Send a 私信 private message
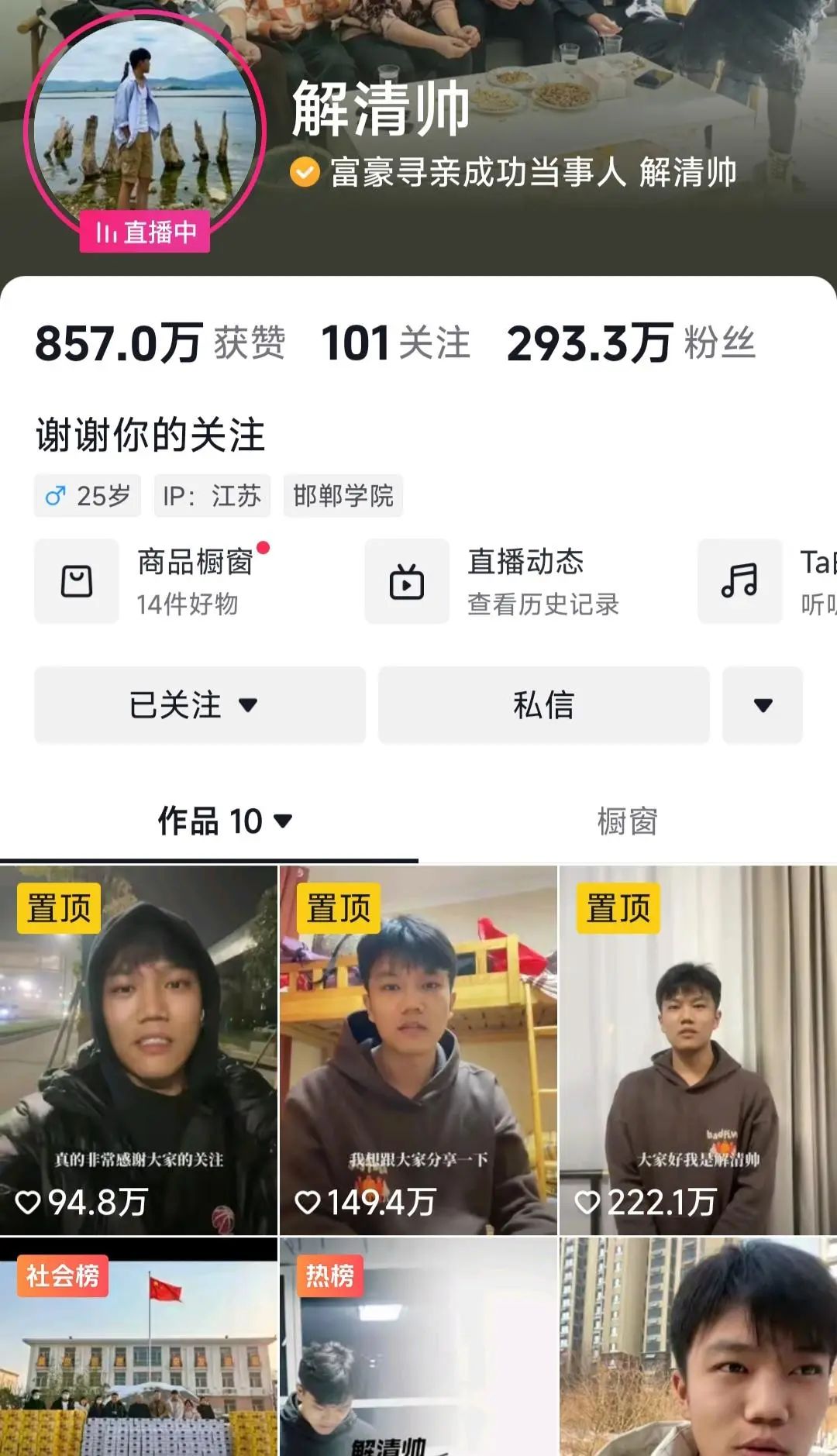Viewport: 837px width, 1456px height. point(543,705)
